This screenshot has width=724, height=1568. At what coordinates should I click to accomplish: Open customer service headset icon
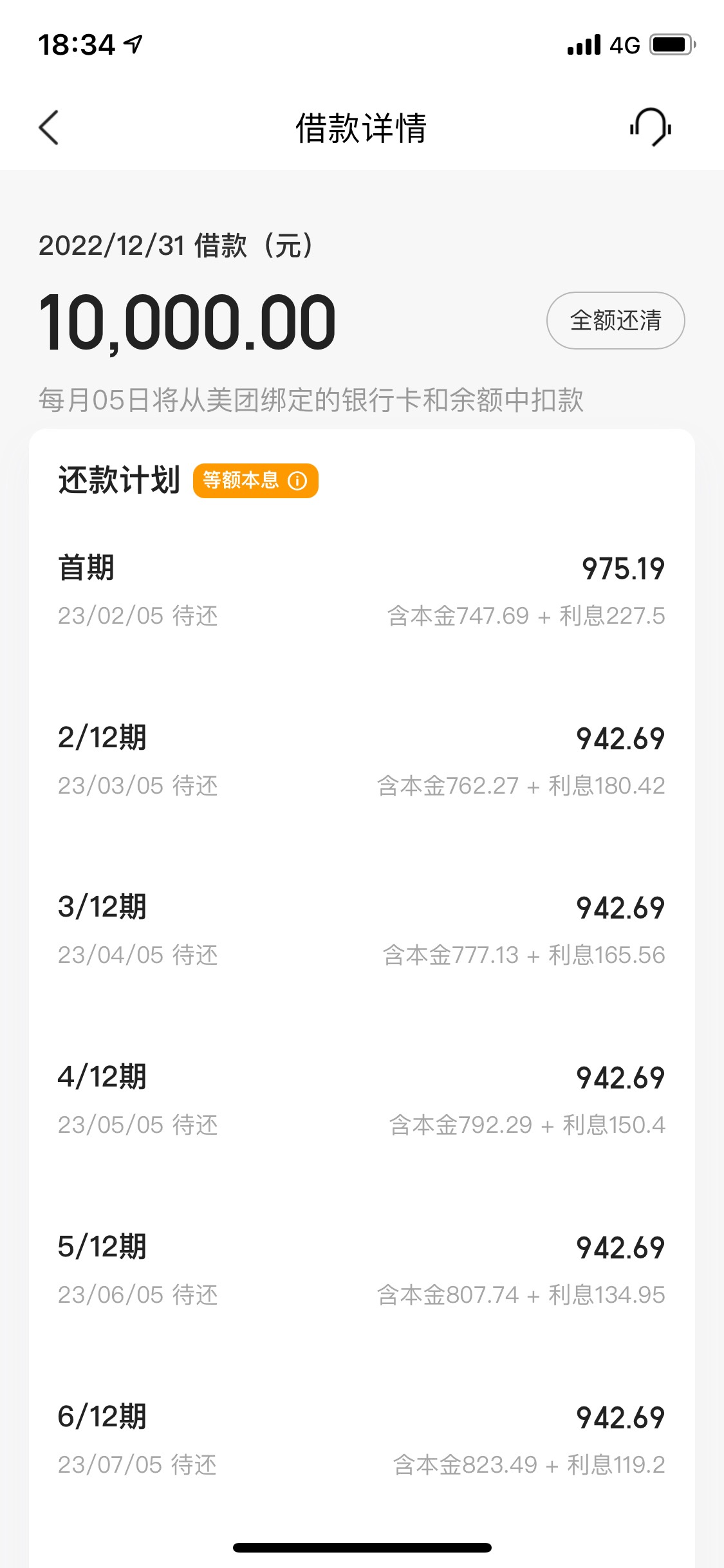[651, 127]
